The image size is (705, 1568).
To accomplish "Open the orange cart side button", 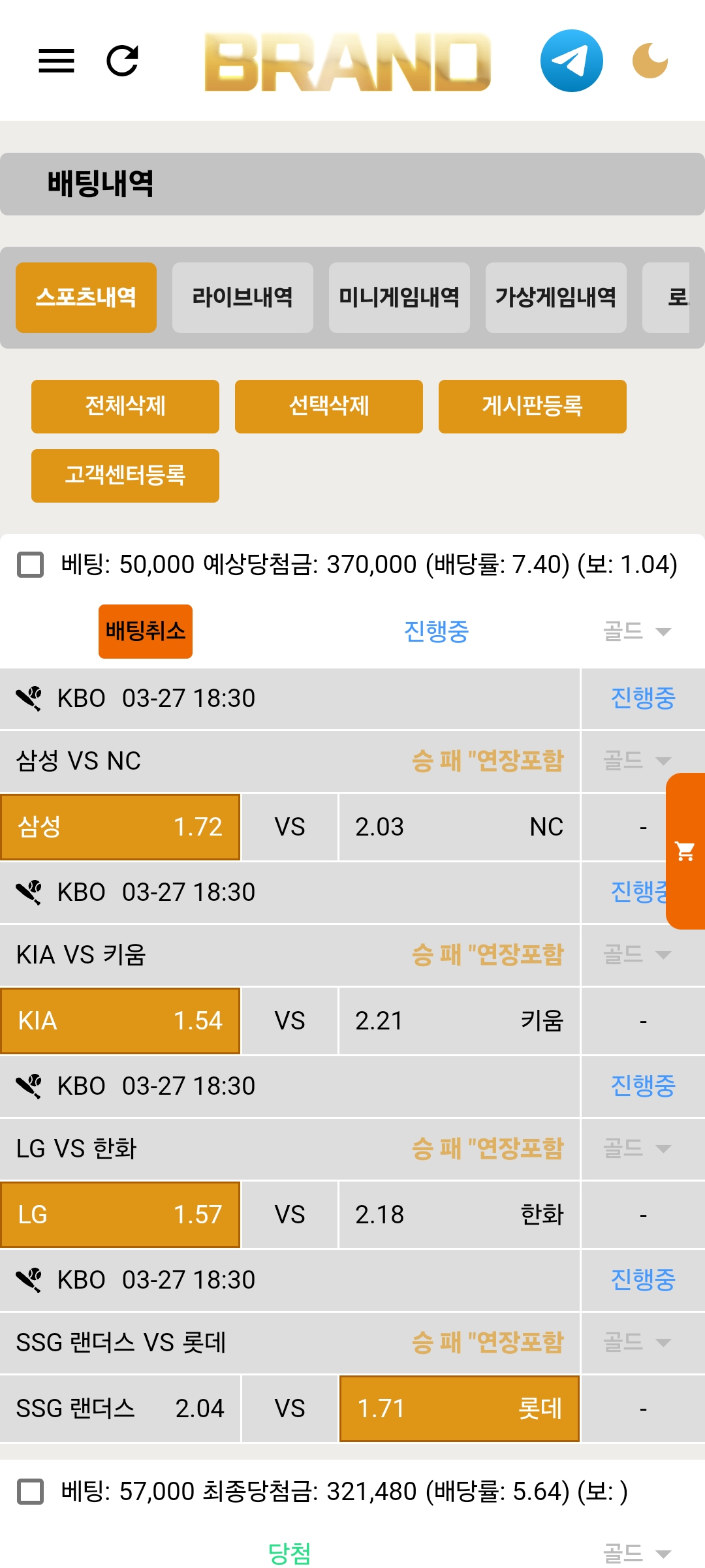I will click(685, 851).
